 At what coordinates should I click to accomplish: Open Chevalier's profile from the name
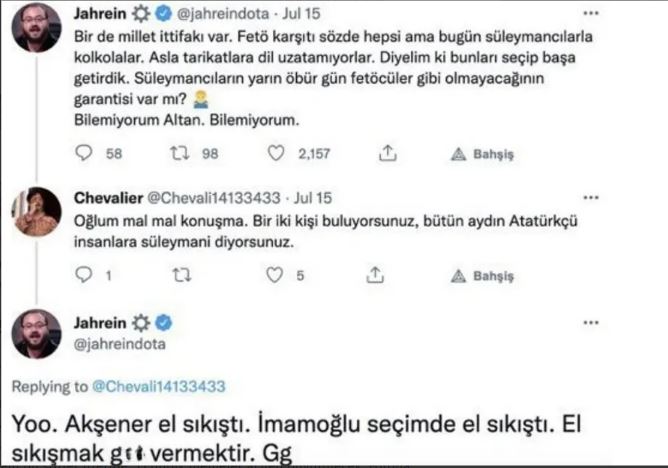(x=107, y=197)
